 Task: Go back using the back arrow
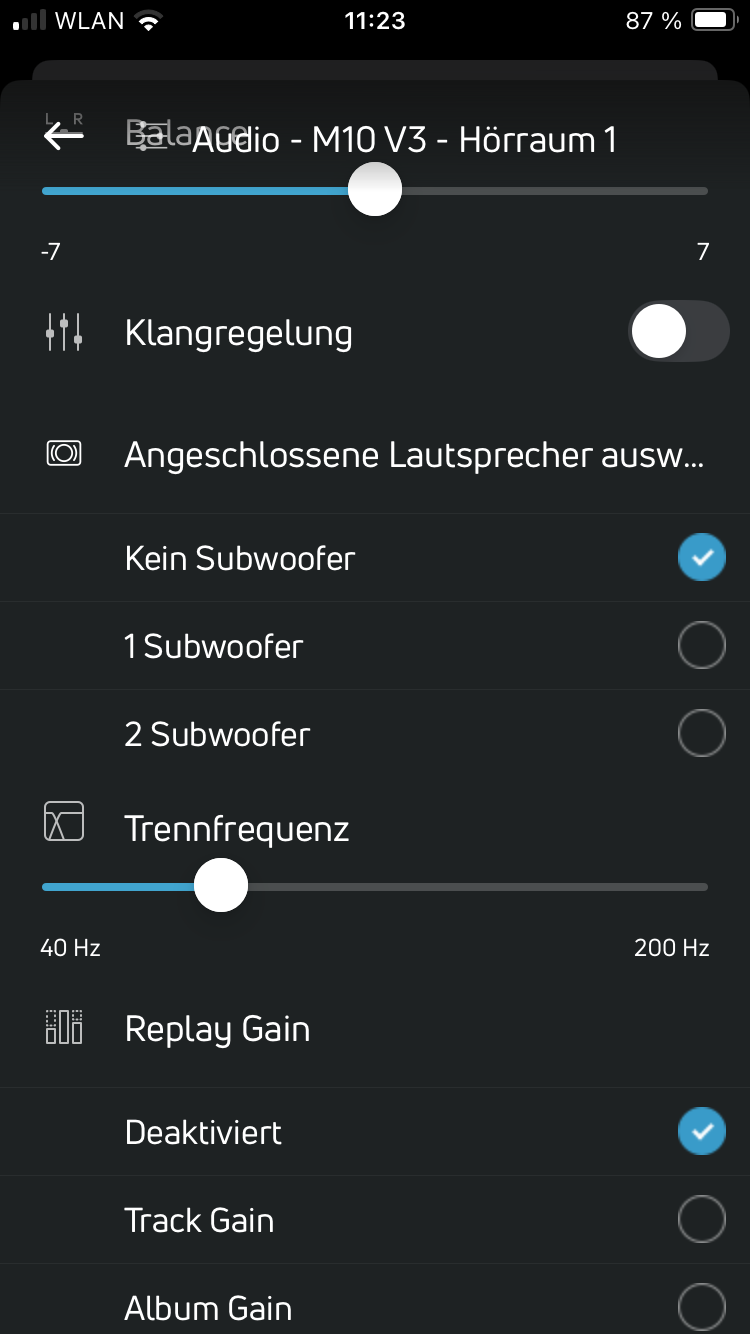coord(64,136)
